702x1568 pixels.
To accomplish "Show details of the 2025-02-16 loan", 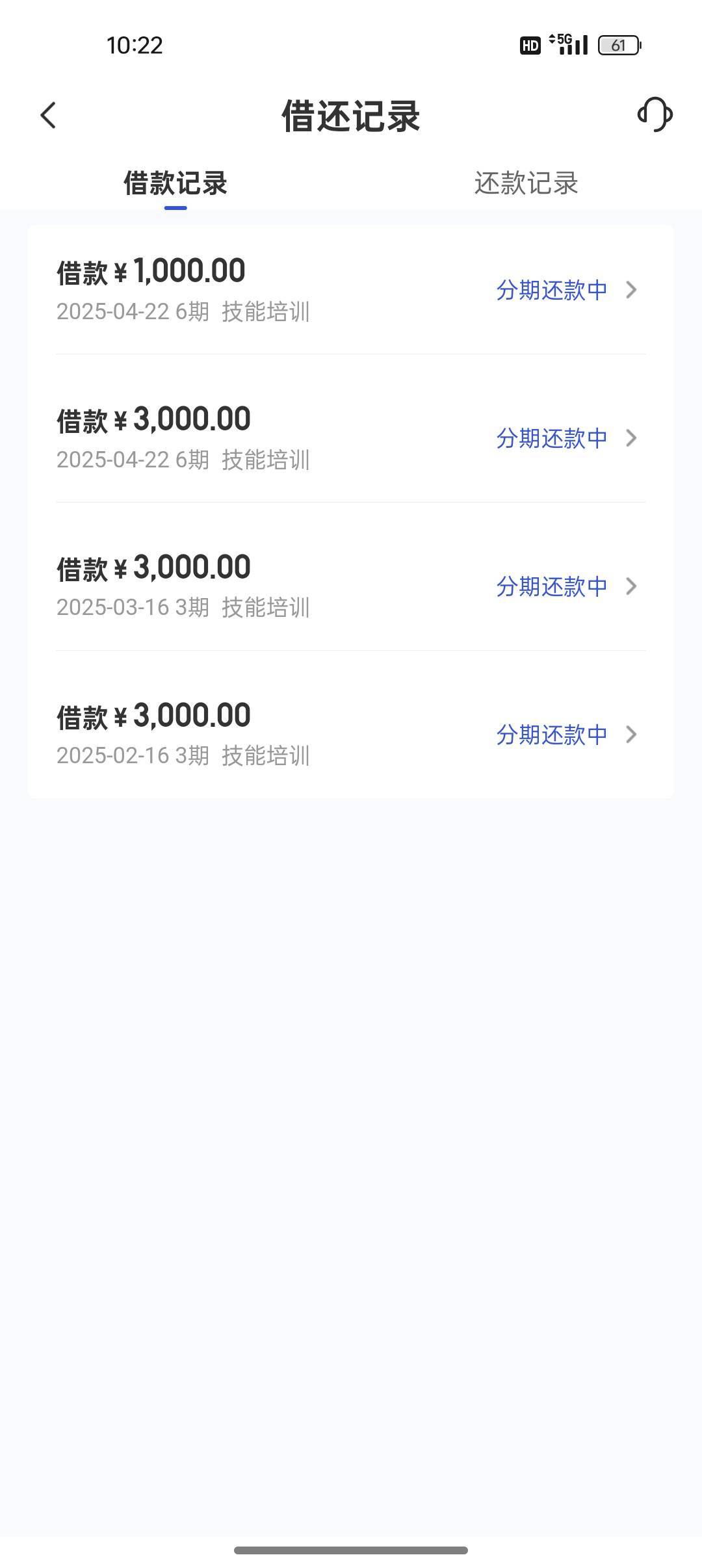I will [x=350, y=735].
